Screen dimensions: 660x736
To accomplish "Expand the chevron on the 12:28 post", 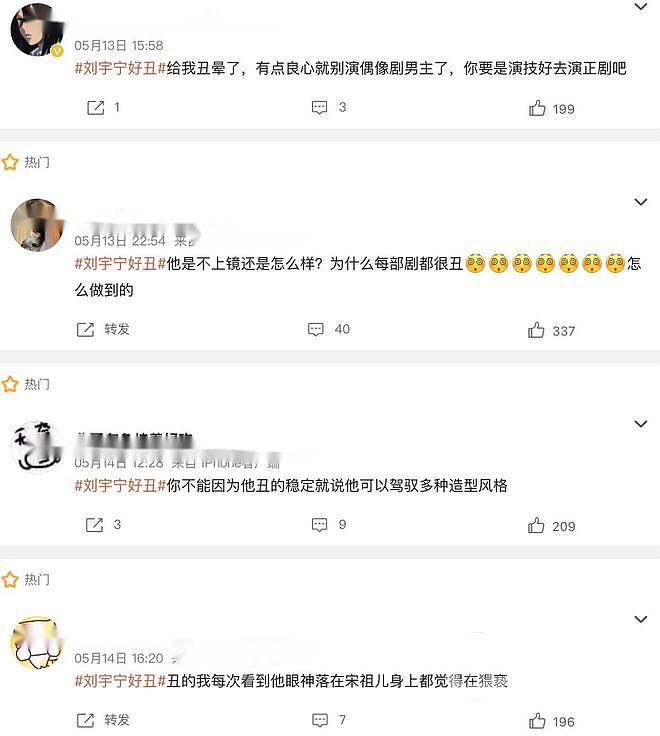I will point(641,424).
